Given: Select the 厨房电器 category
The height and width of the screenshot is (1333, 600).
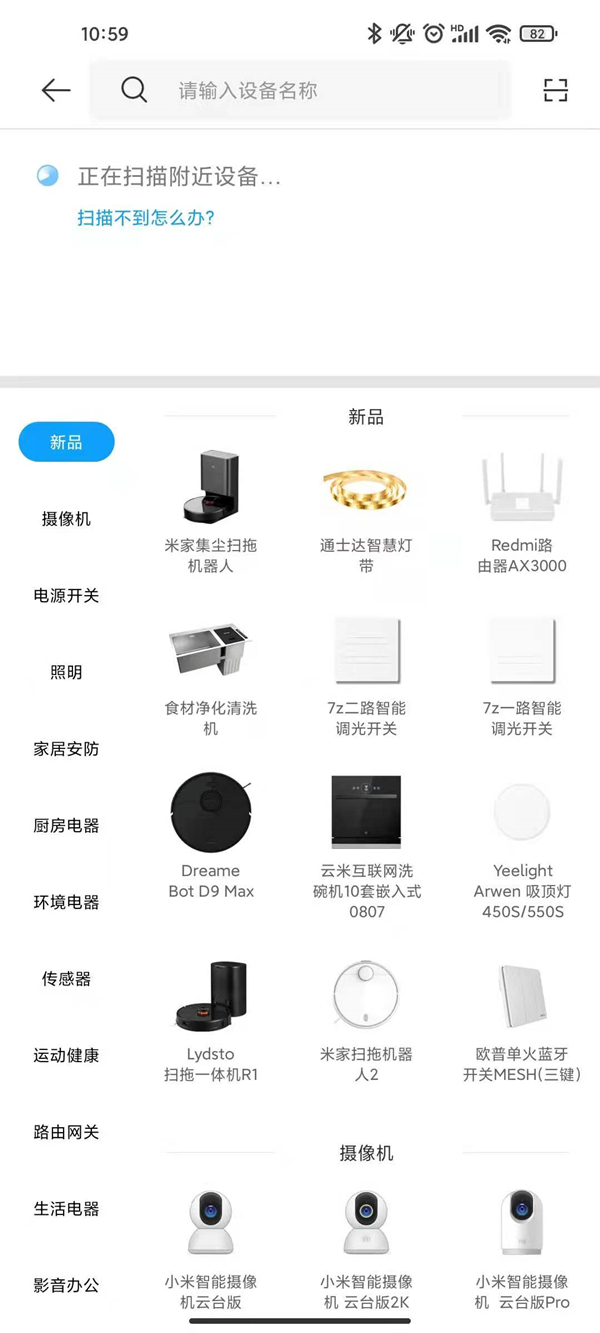Looking at the screenshot, I should (66, 826).
